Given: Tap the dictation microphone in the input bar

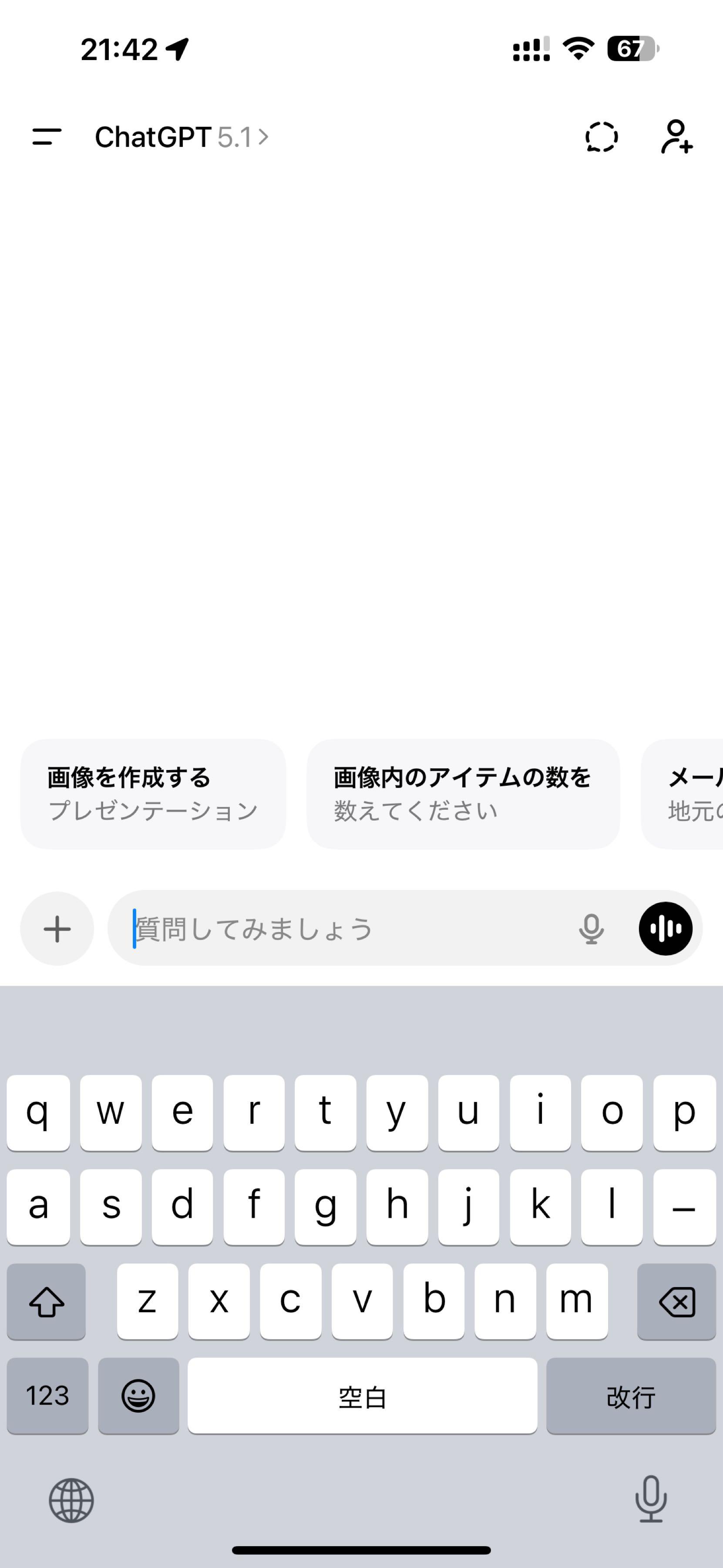Looking at the screenshot, I should click(591, 929).
